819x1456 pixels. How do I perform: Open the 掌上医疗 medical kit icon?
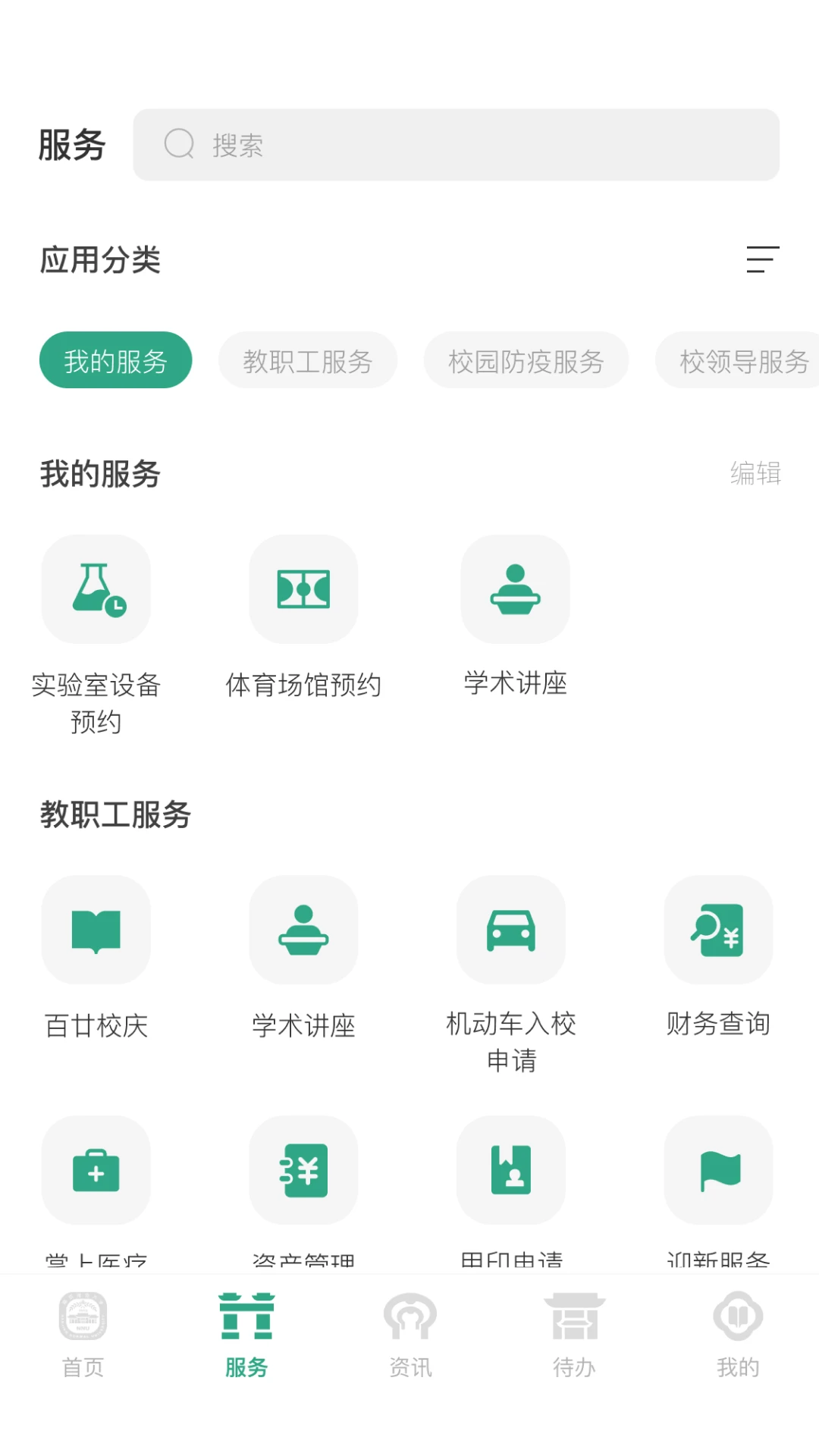pyautogui.click(x=96, y=1170)
